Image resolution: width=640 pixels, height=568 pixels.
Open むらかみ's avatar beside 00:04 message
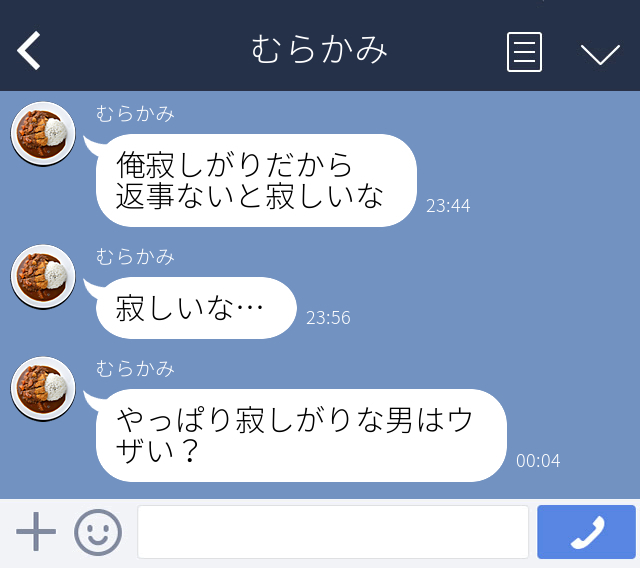pyautogui.click(x=43, y=388)
